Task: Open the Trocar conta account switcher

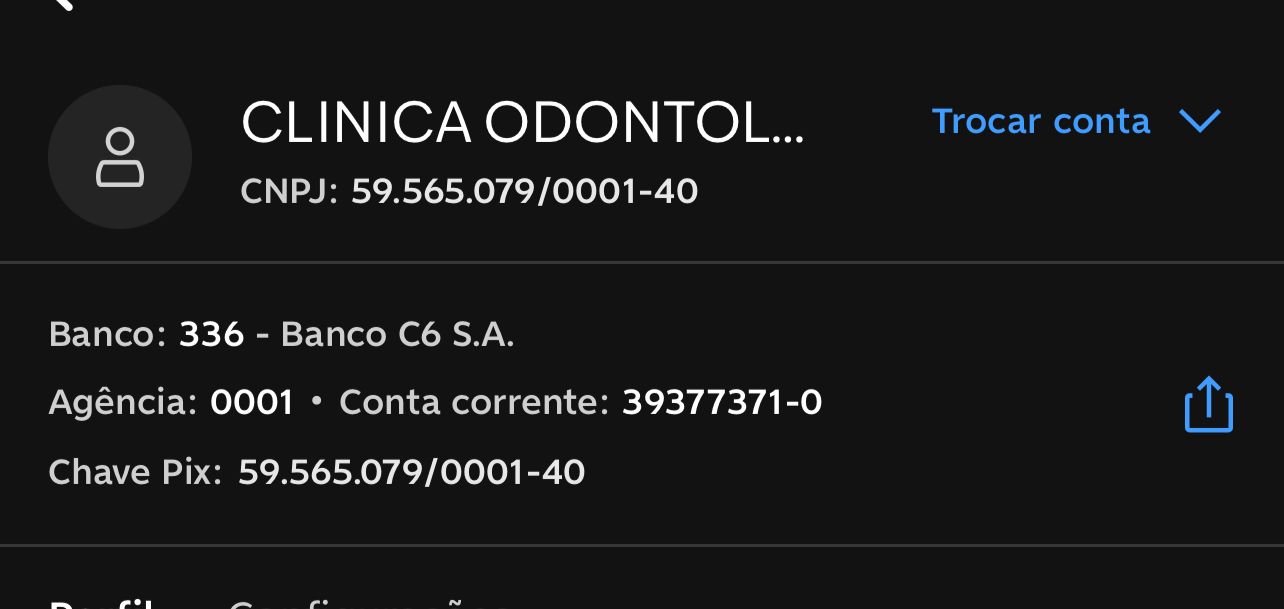Action: [1075, 121]
